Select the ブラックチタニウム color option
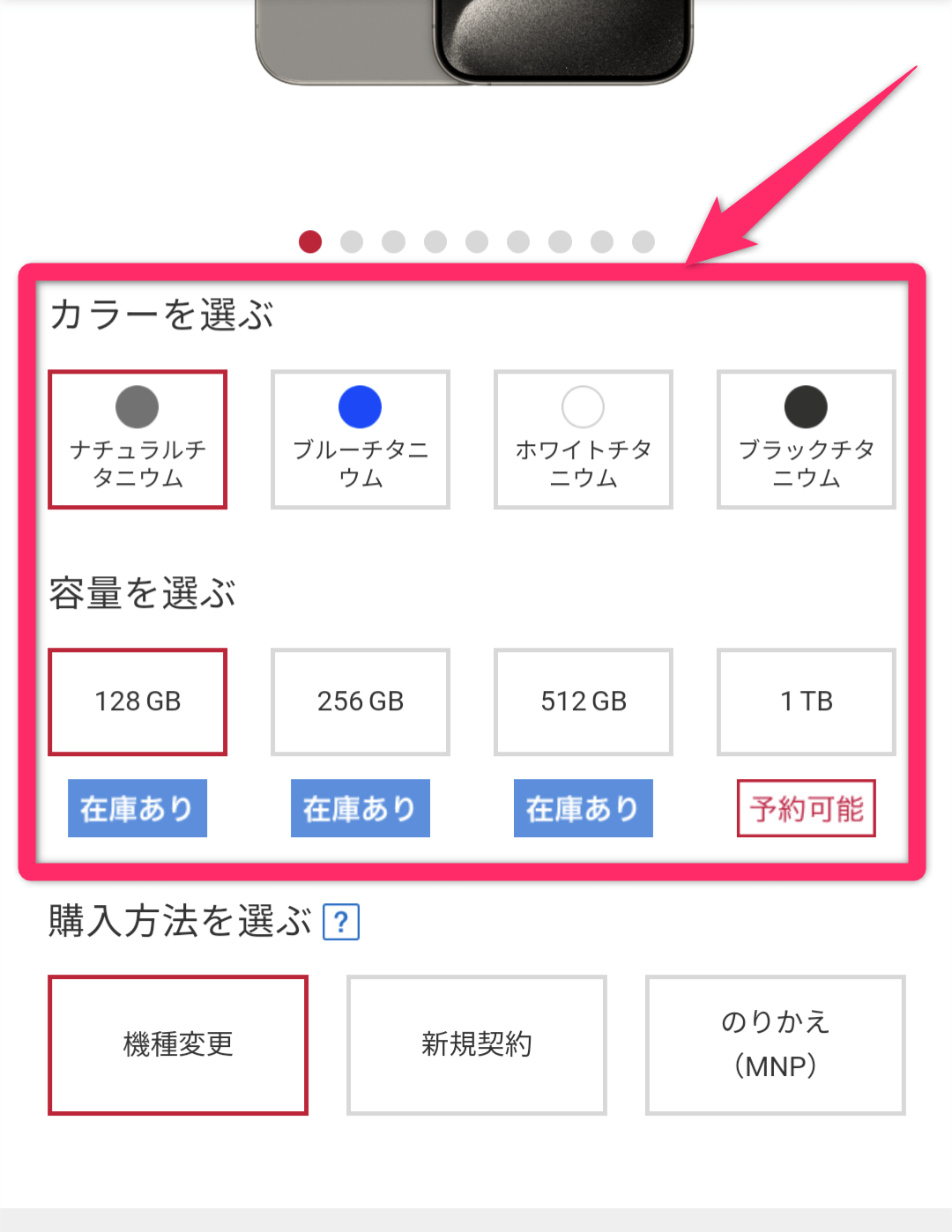This screenshot has width=952, height=1232. pyautogui.click(x=806, y=439)
